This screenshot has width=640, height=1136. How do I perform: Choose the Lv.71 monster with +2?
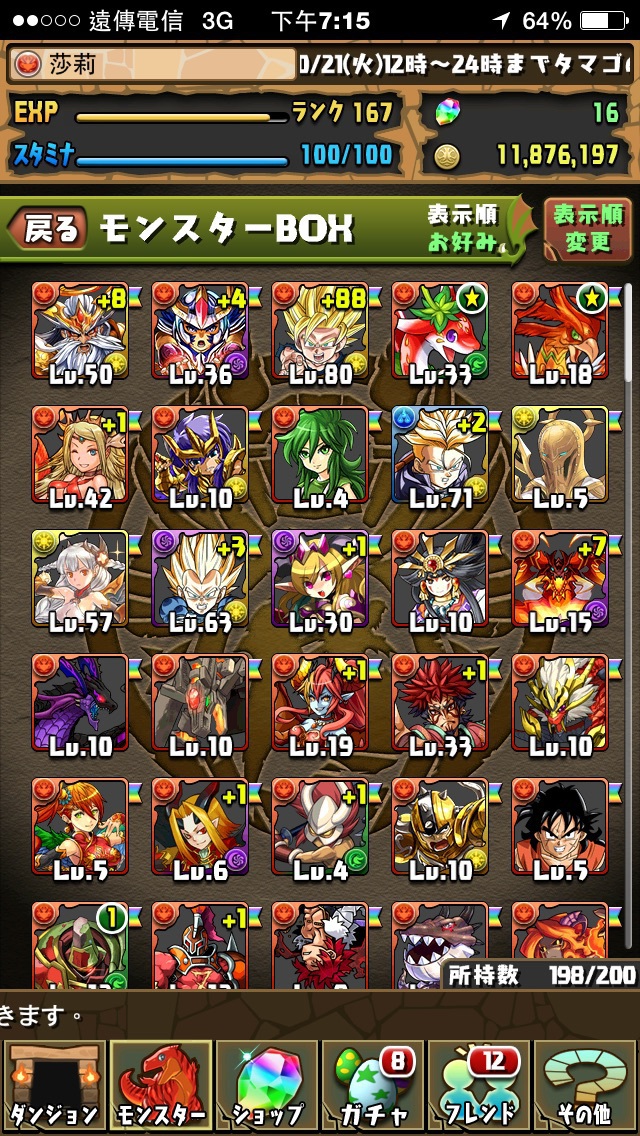click(440, 456)
